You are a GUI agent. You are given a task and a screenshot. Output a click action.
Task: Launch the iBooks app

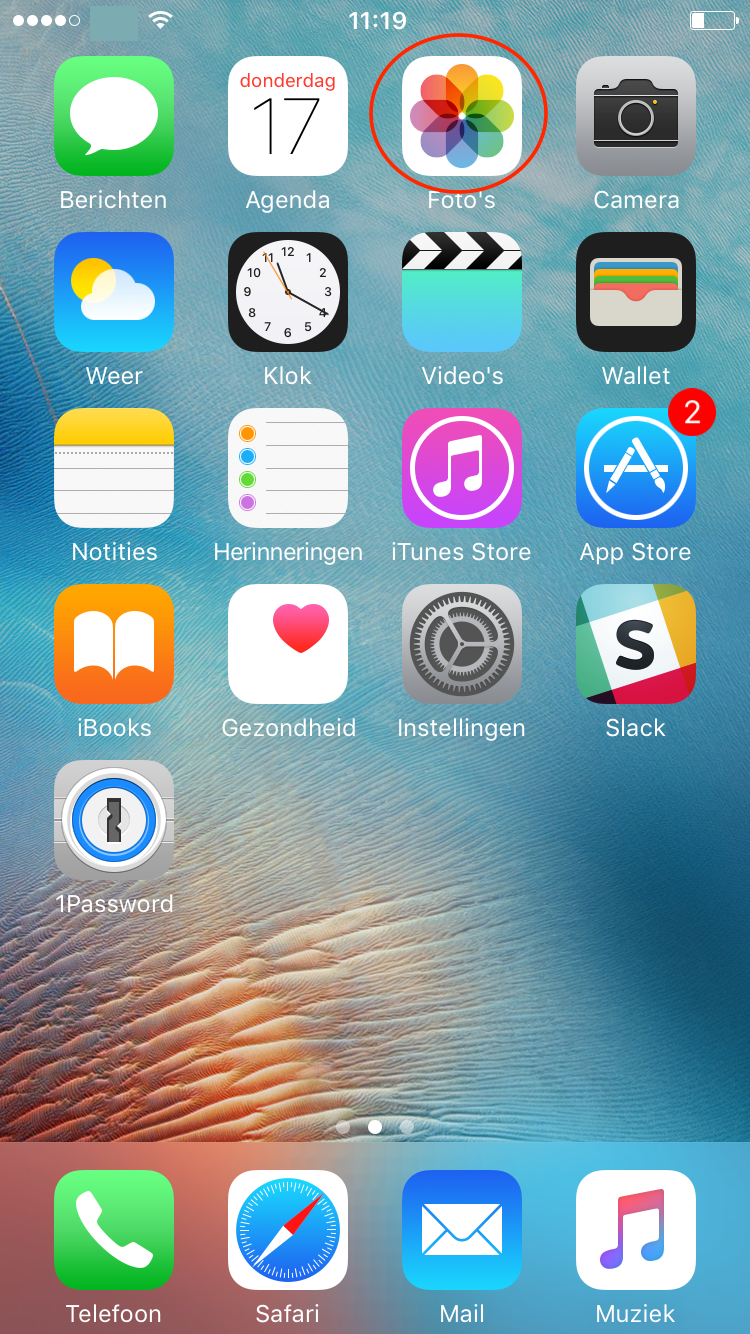point(114,644)
